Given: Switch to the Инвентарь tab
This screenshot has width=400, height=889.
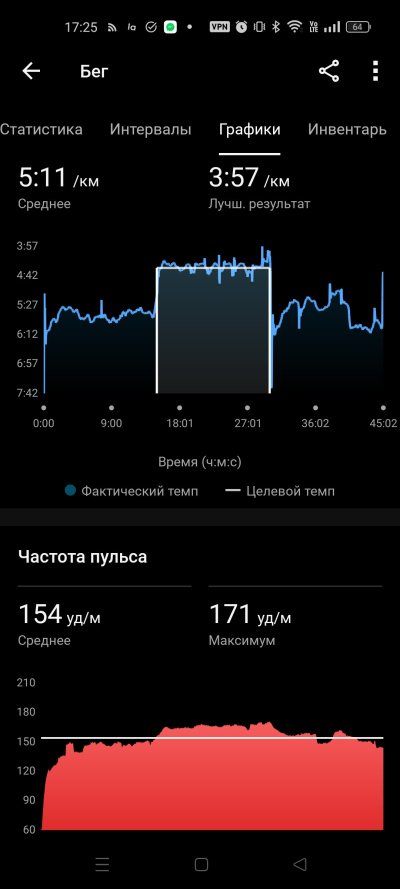Looking at the screenshot, I should [347, 129].
